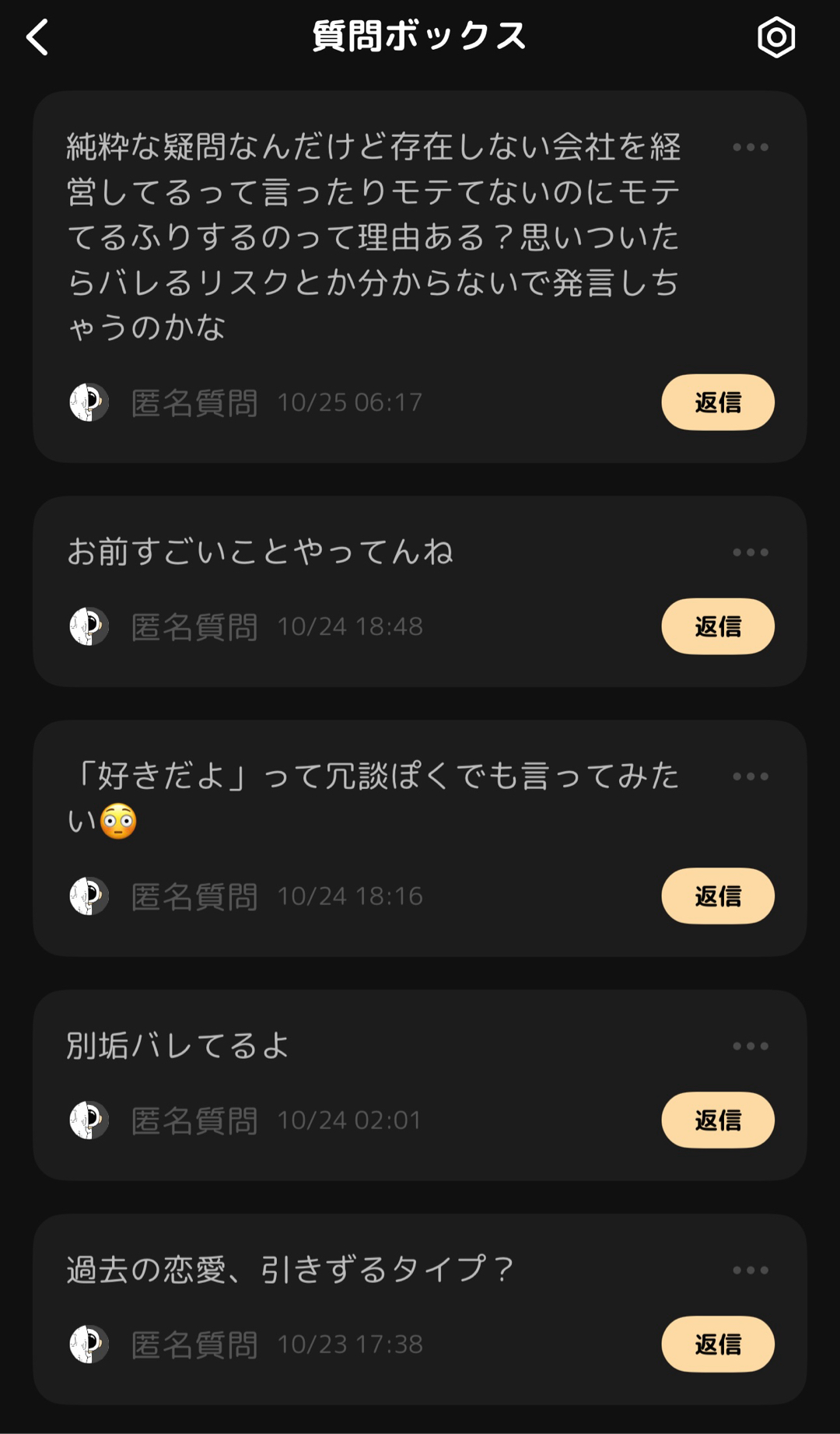Viewport: 840px width, 1434px height.
Task: Go back from the 質問ボックス screen
Action: click(37, 37)
